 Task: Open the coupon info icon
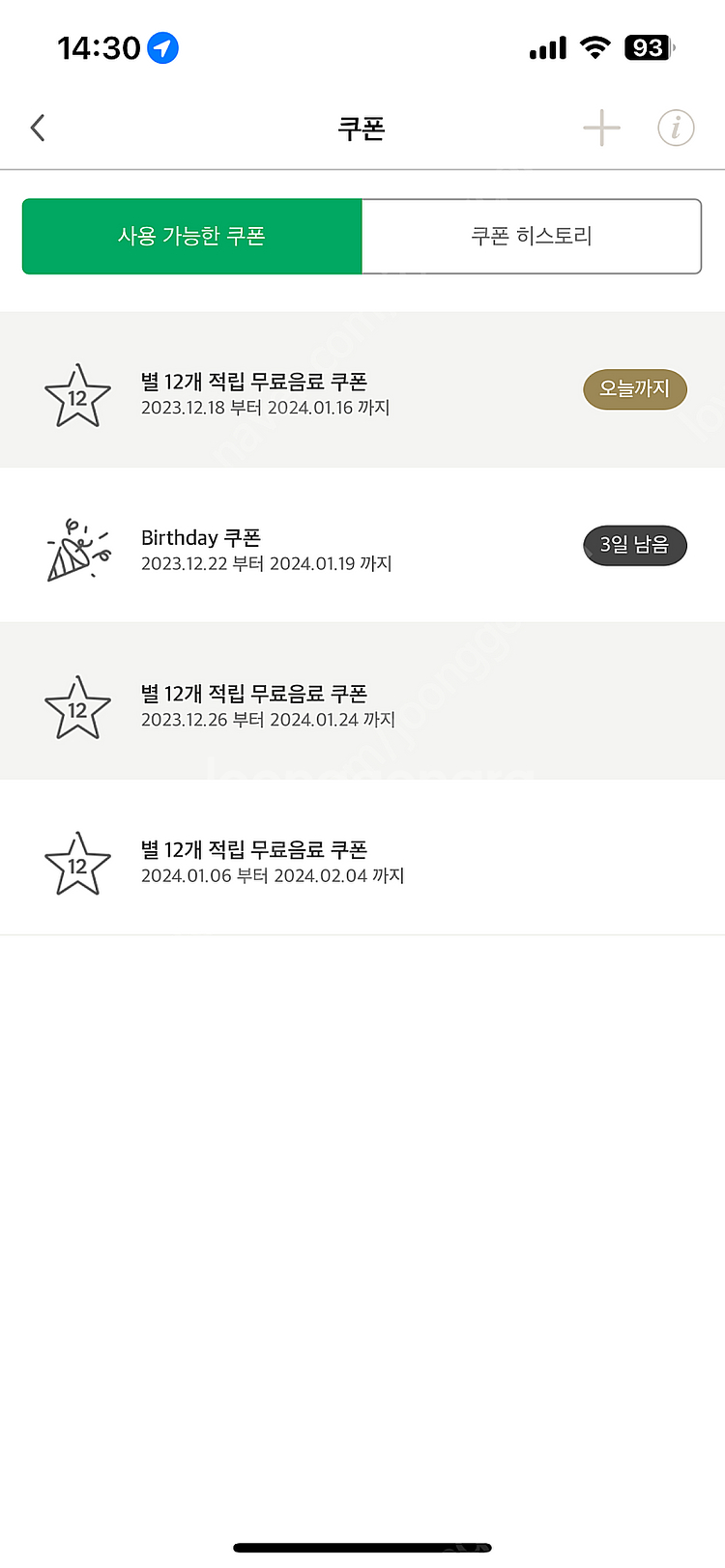(x=676, y=128)
